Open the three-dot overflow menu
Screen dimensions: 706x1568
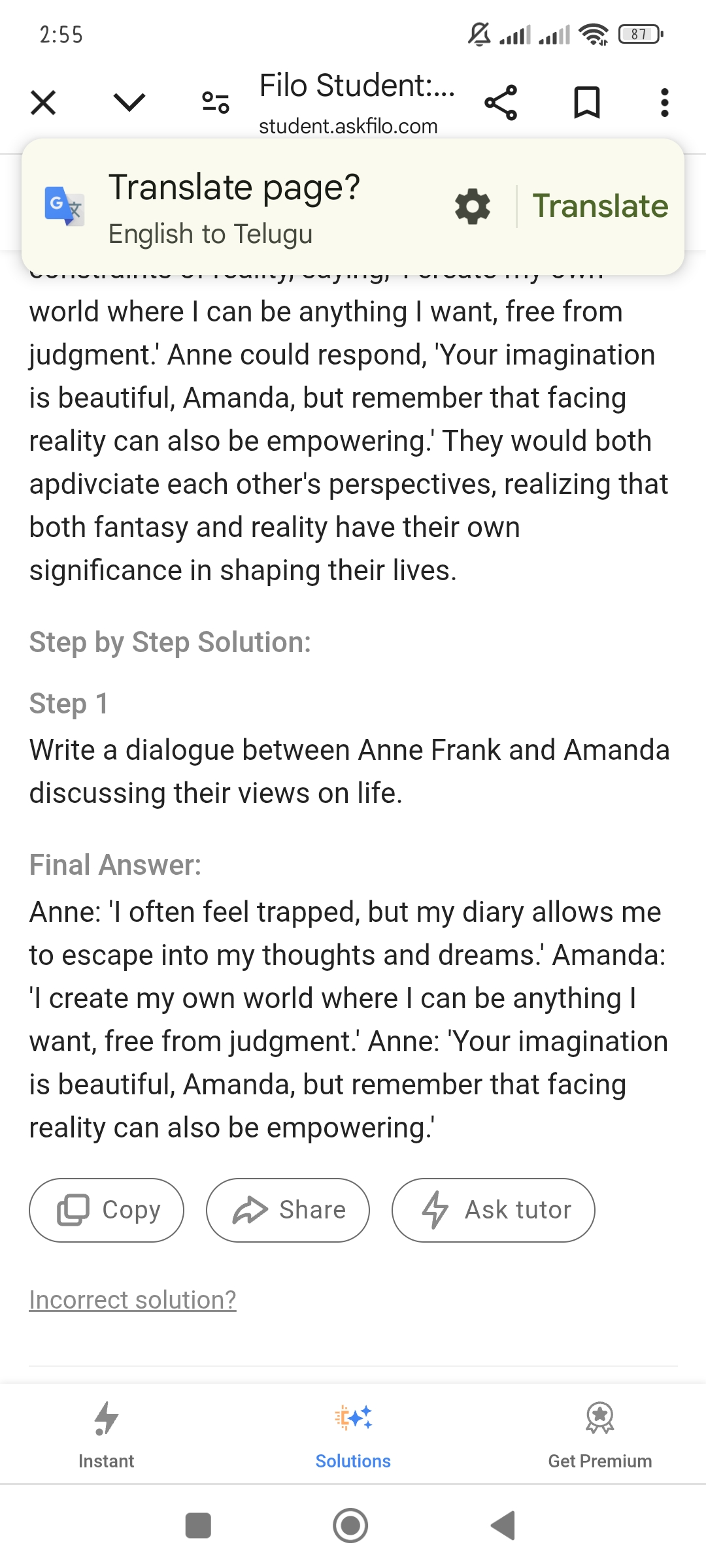point(665,103)
